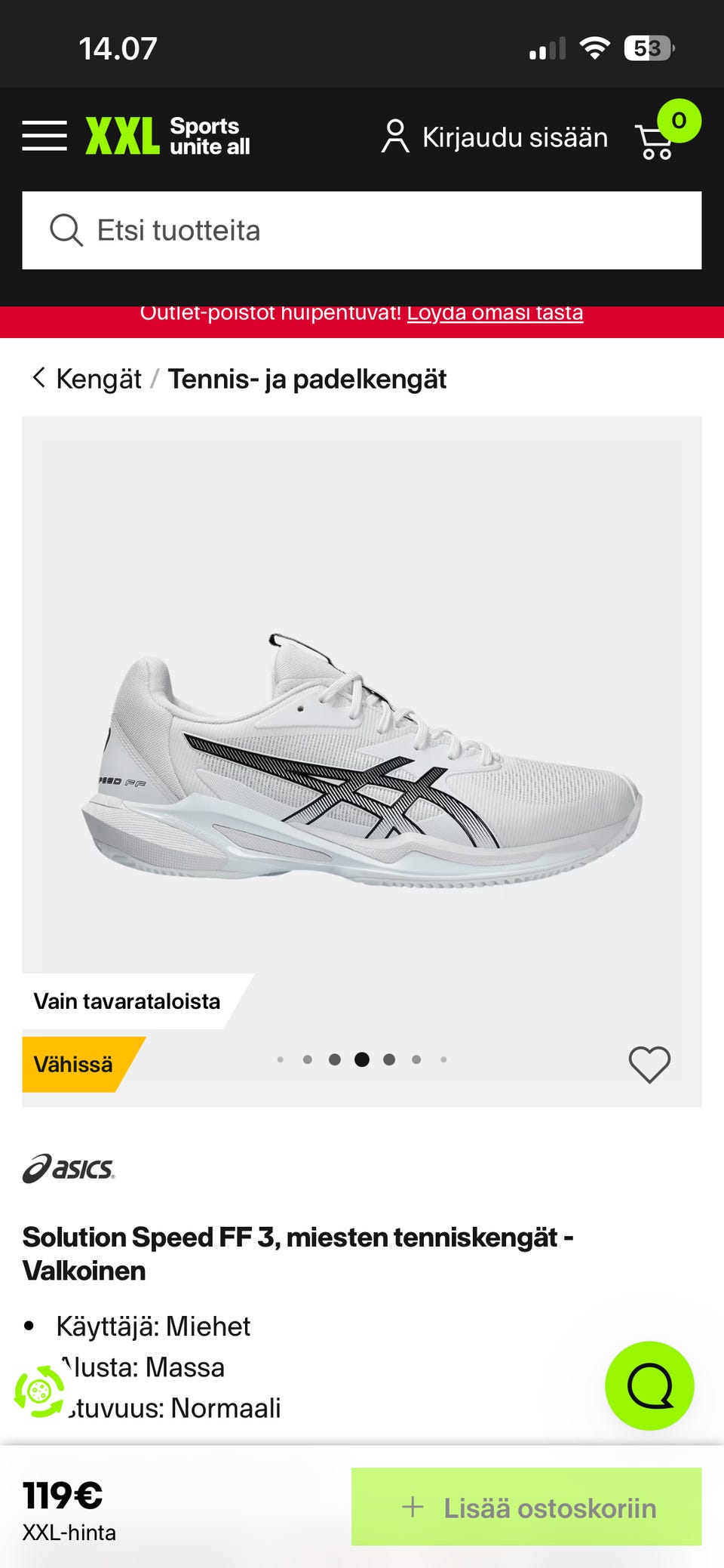Add the shoe to favorites with heart

pos(649,1064)
